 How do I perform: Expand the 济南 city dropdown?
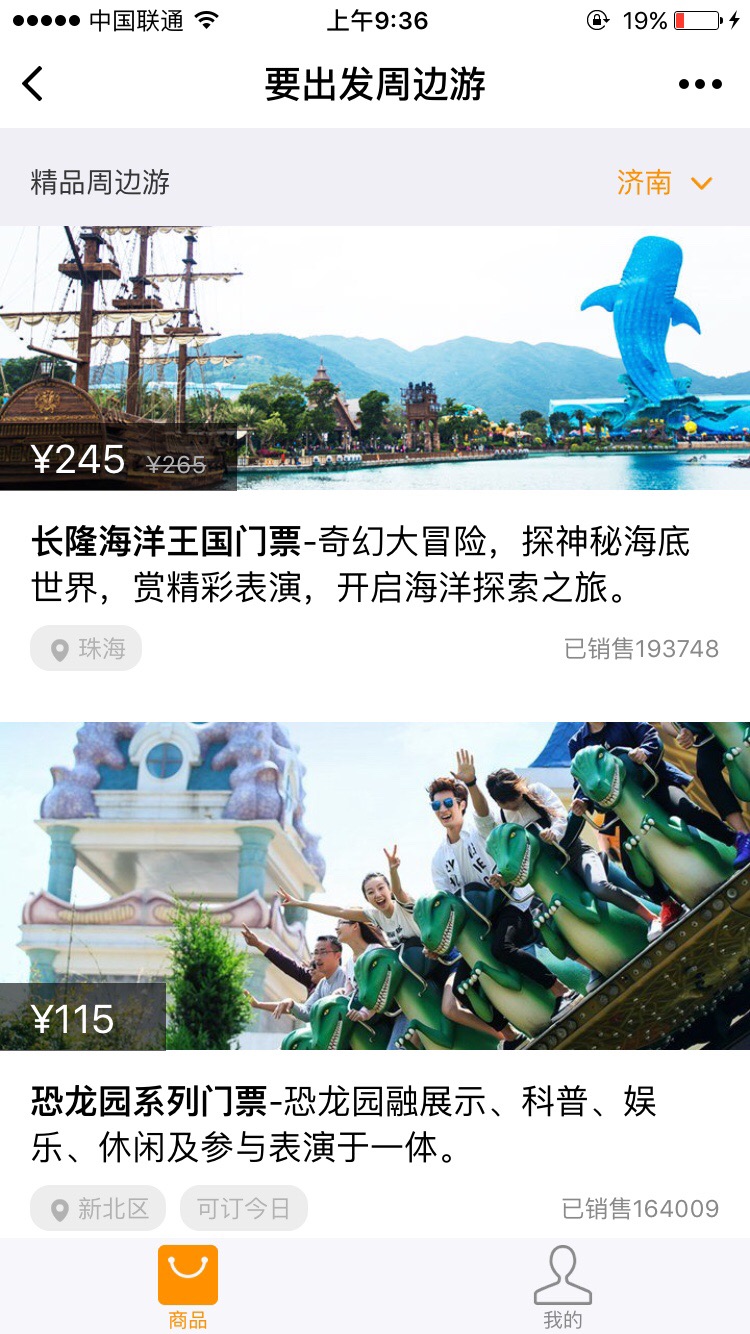pyautogui.click(x=664, y=183)
